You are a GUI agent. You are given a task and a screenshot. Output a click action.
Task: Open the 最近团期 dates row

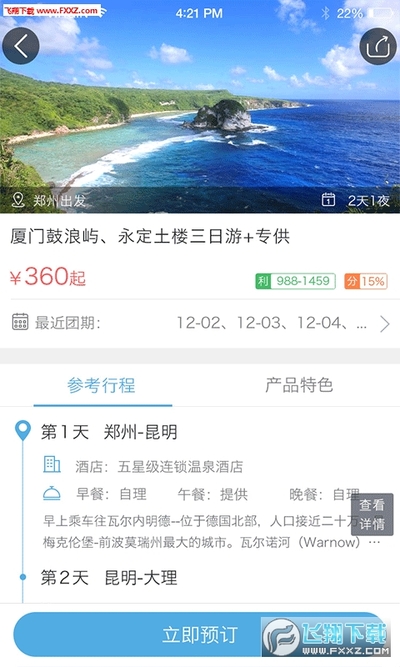200,323
